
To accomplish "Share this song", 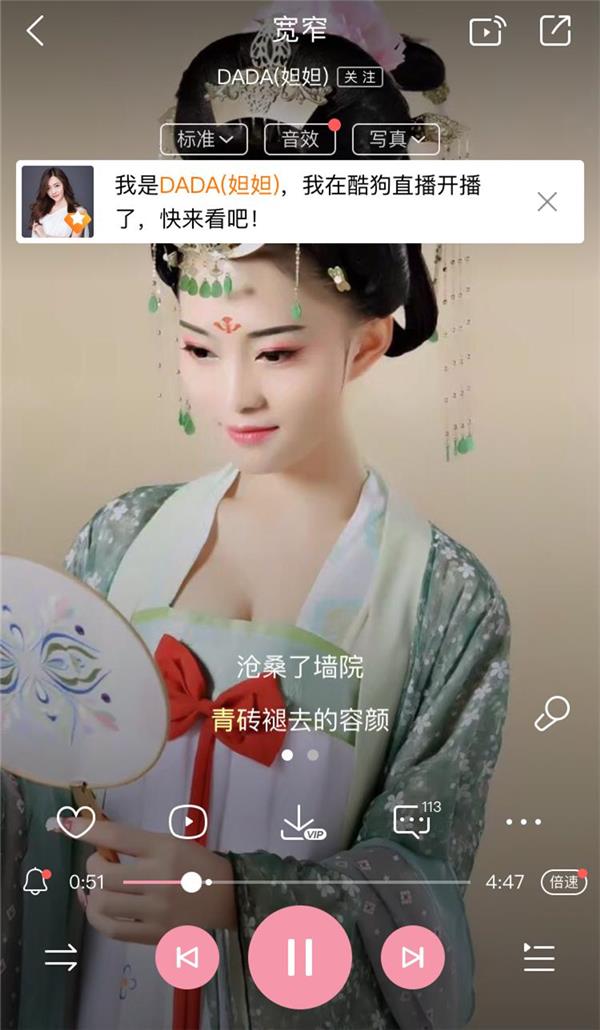I will 555,30.
